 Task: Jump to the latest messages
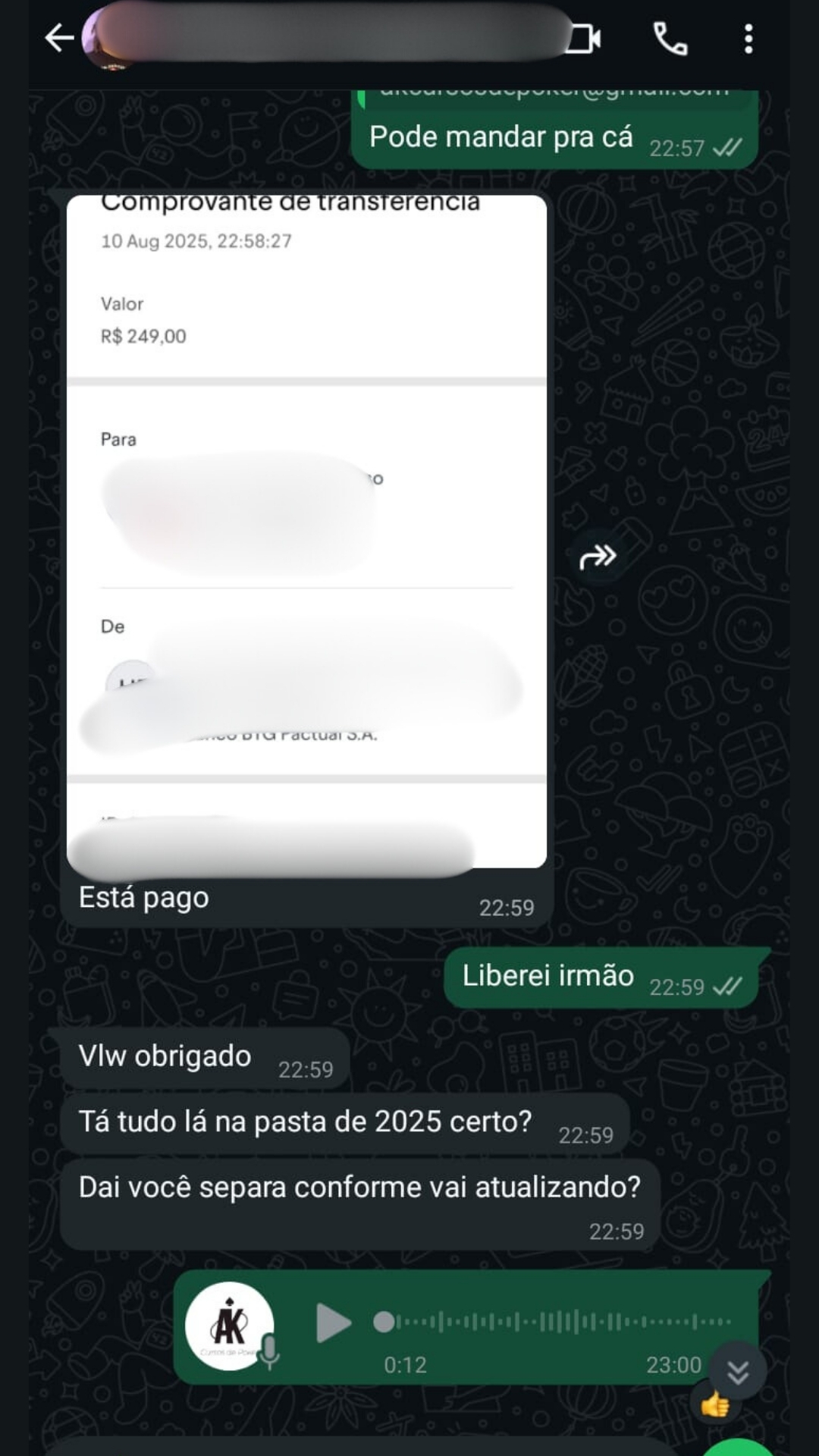click(x=738, y=1371)
